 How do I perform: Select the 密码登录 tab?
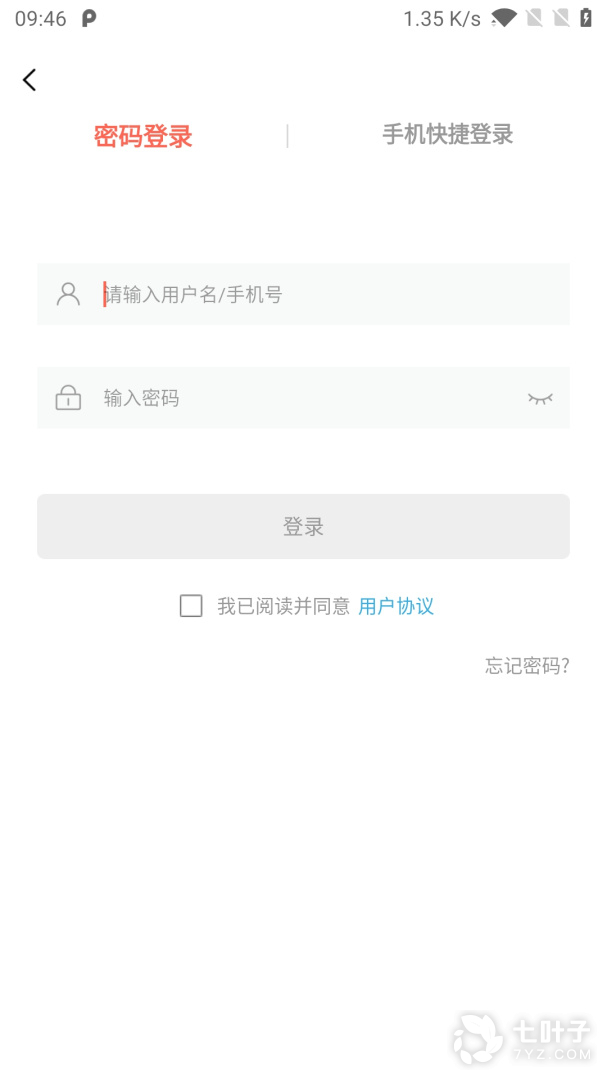click(143, 136)
